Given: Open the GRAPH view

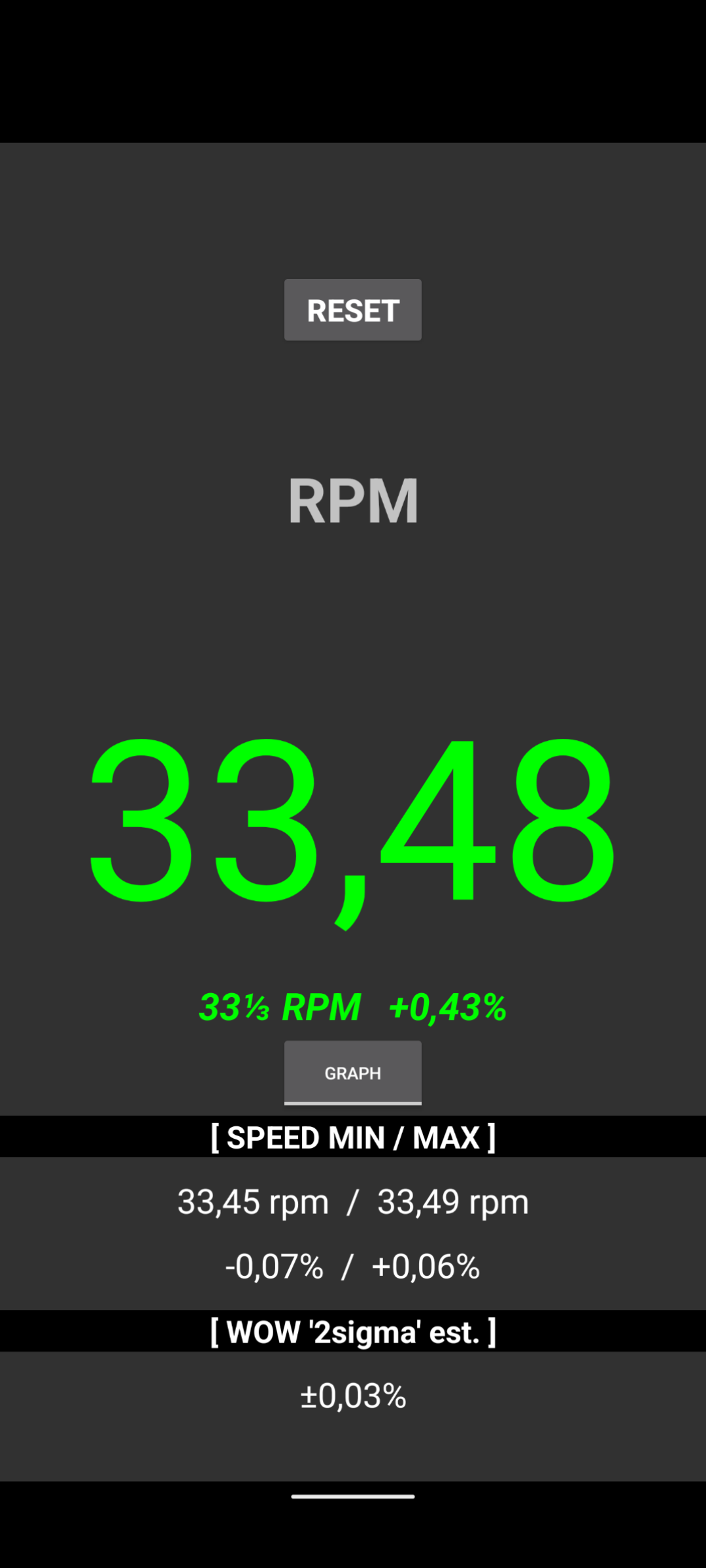Looking at the screenshot, I should click(x=352, y=1072).
